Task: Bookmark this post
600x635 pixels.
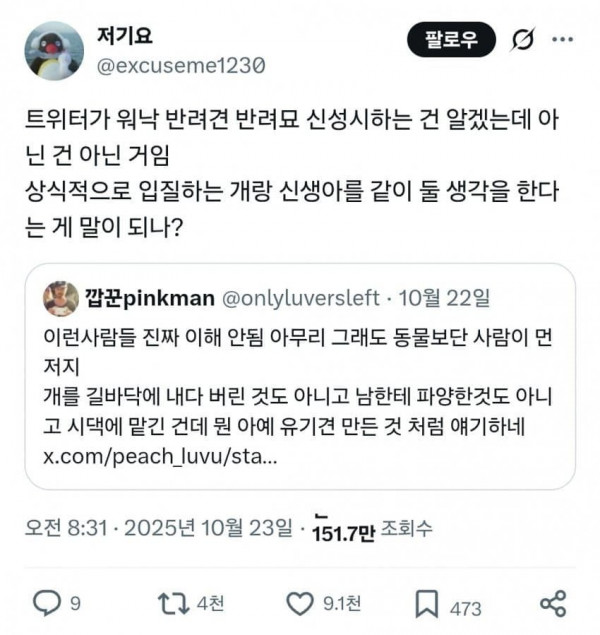Action: 426,603
